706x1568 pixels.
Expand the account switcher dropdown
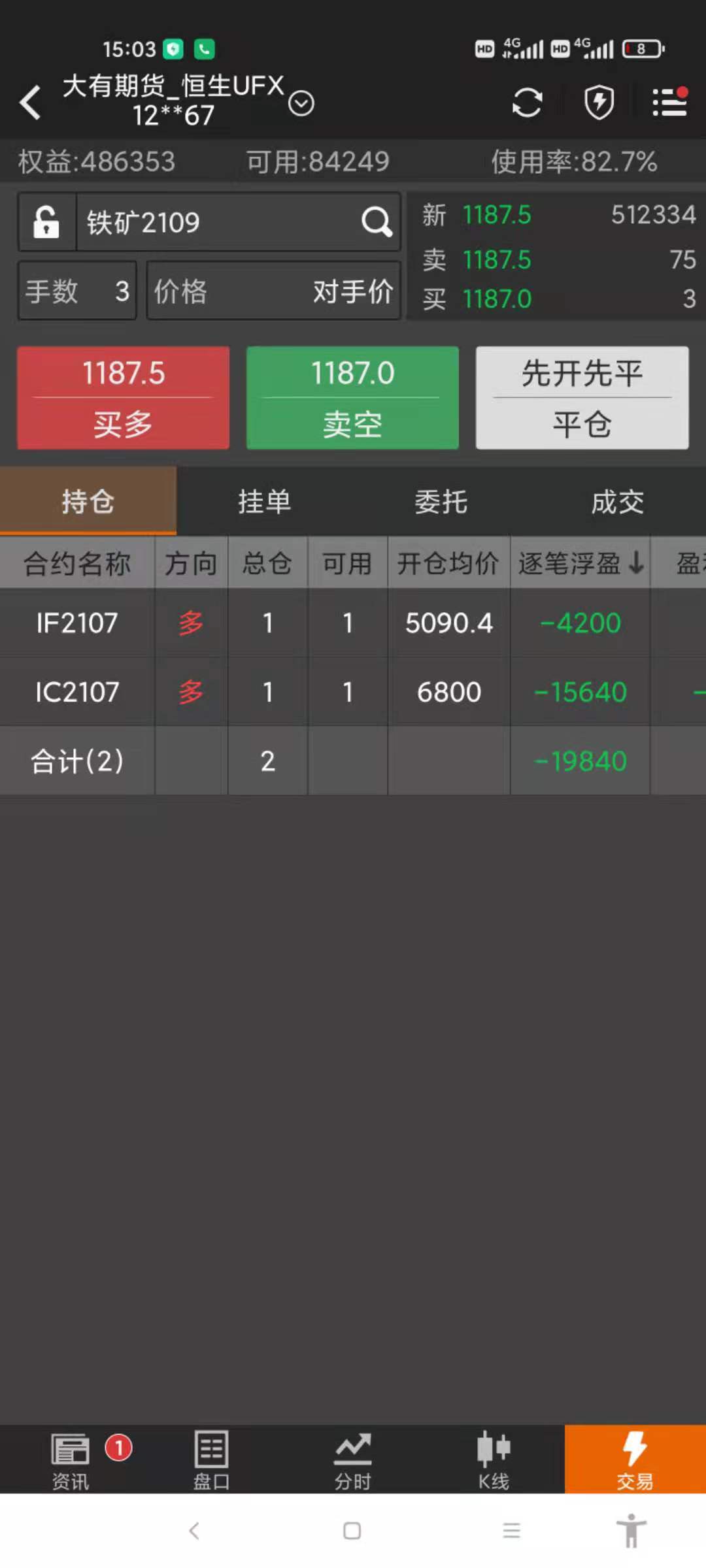[301, 103]
